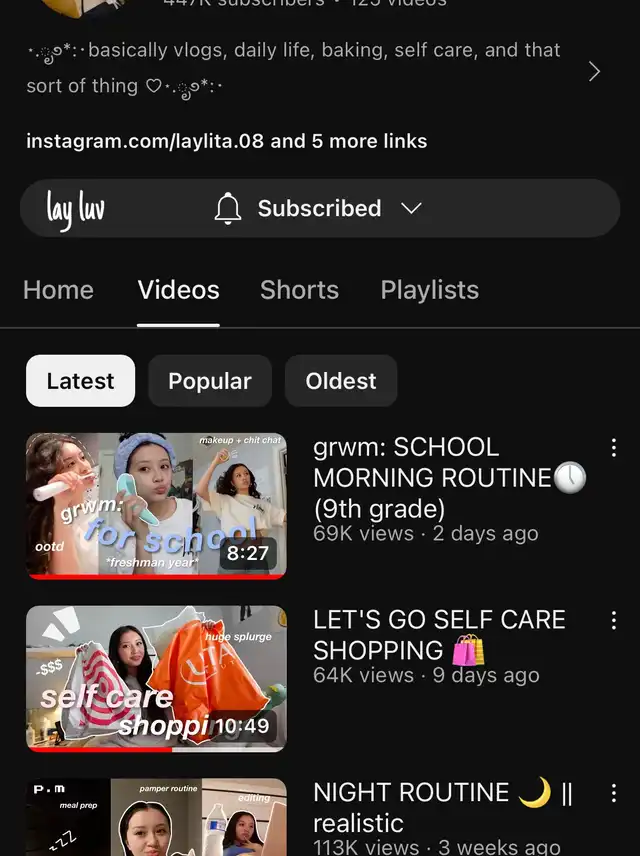The image size is (640, 856).
Task: Sort videos by Oldest
Action: point(341,381)
